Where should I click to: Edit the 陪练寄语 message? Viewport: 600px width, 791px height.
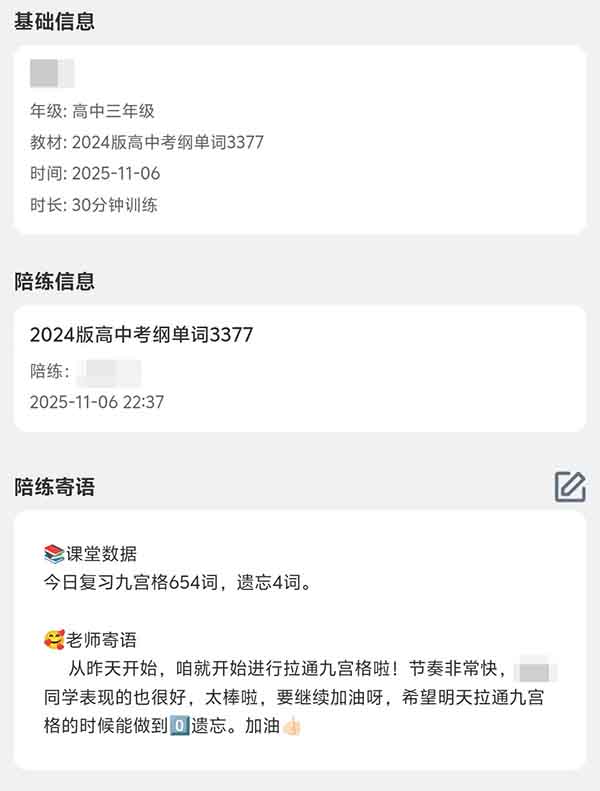coord(569,487)
